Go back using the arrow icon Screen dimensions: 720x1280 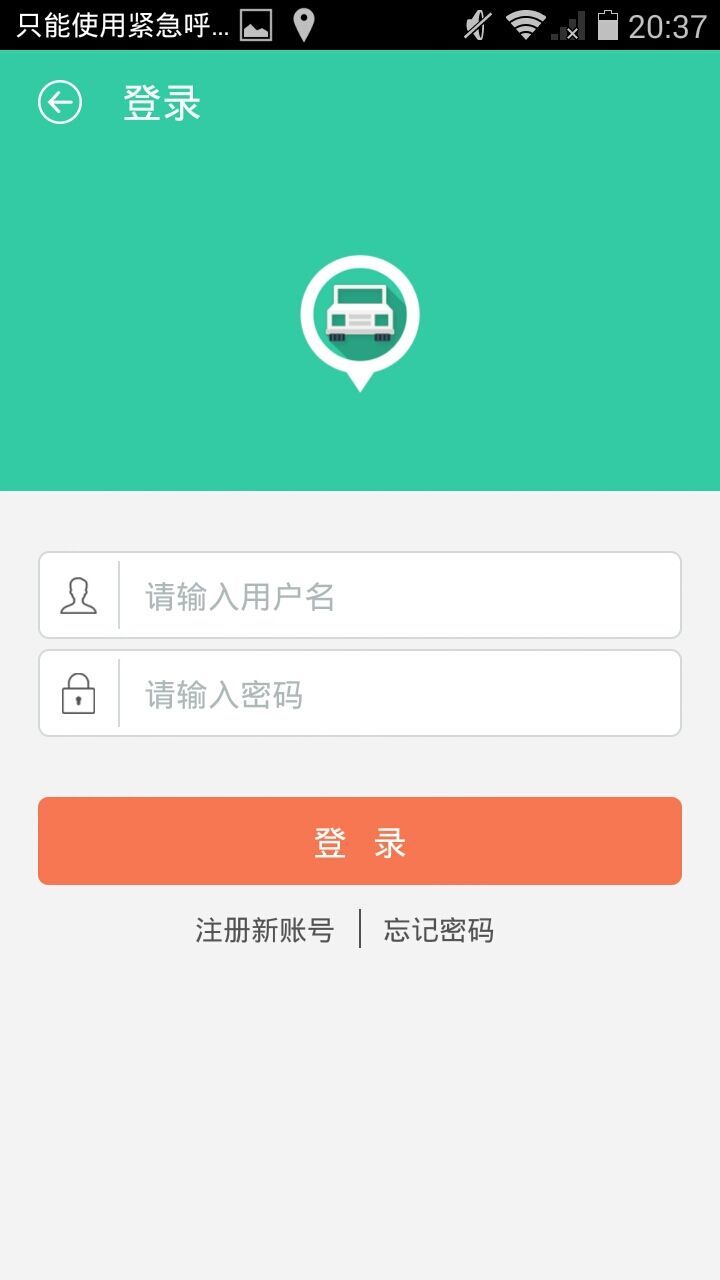click(x=60, y=102)
